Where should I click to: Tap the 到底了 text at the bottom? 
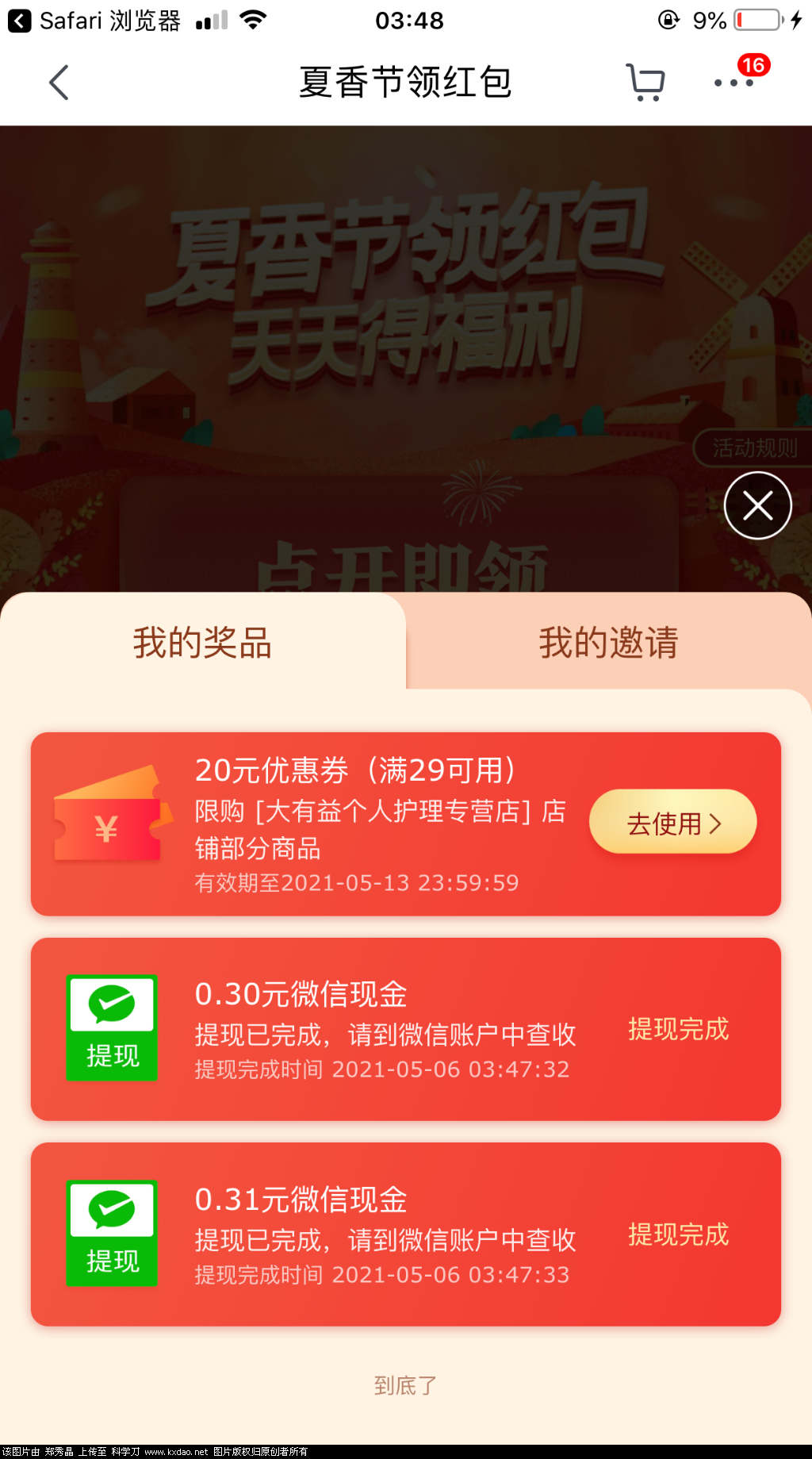coord(405,1385)
